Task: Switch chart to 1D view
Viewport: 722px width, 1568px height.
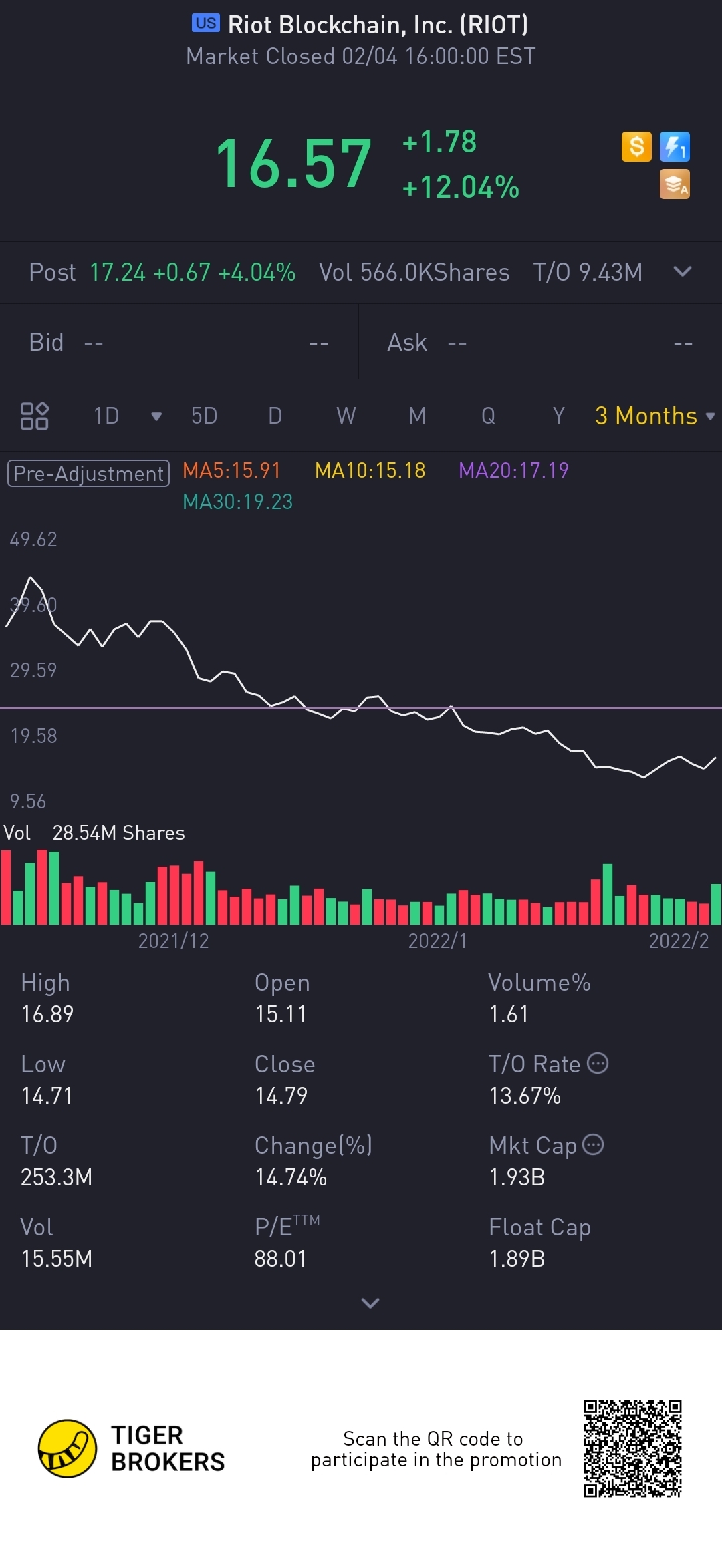Action: pyautogui.click(x=106, y=416)
